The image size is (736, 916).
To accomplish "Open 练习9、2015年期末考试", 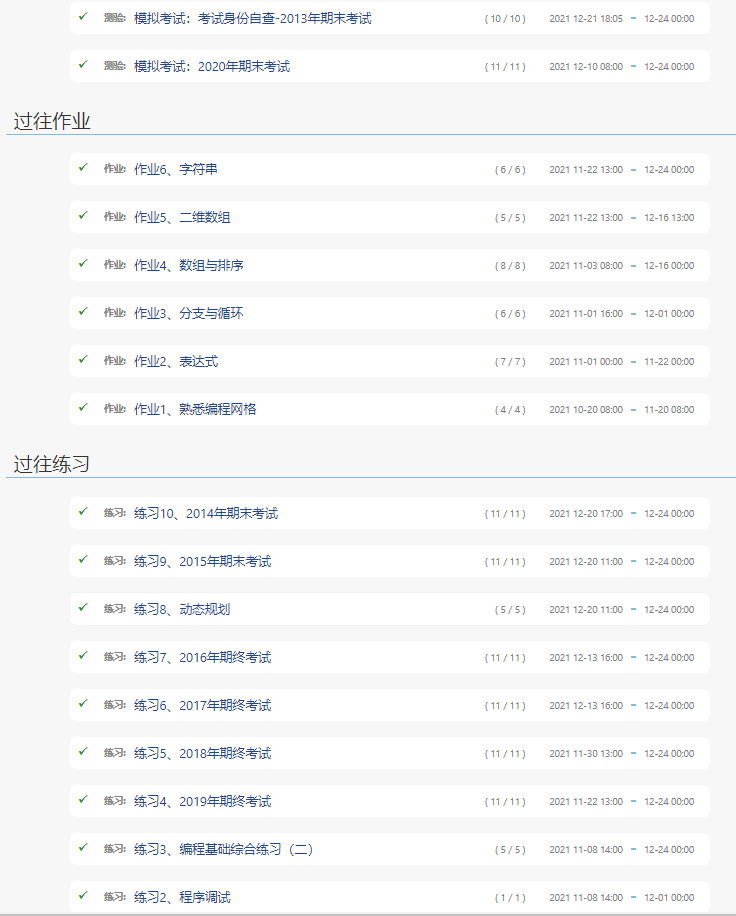I will coord(202,561).
